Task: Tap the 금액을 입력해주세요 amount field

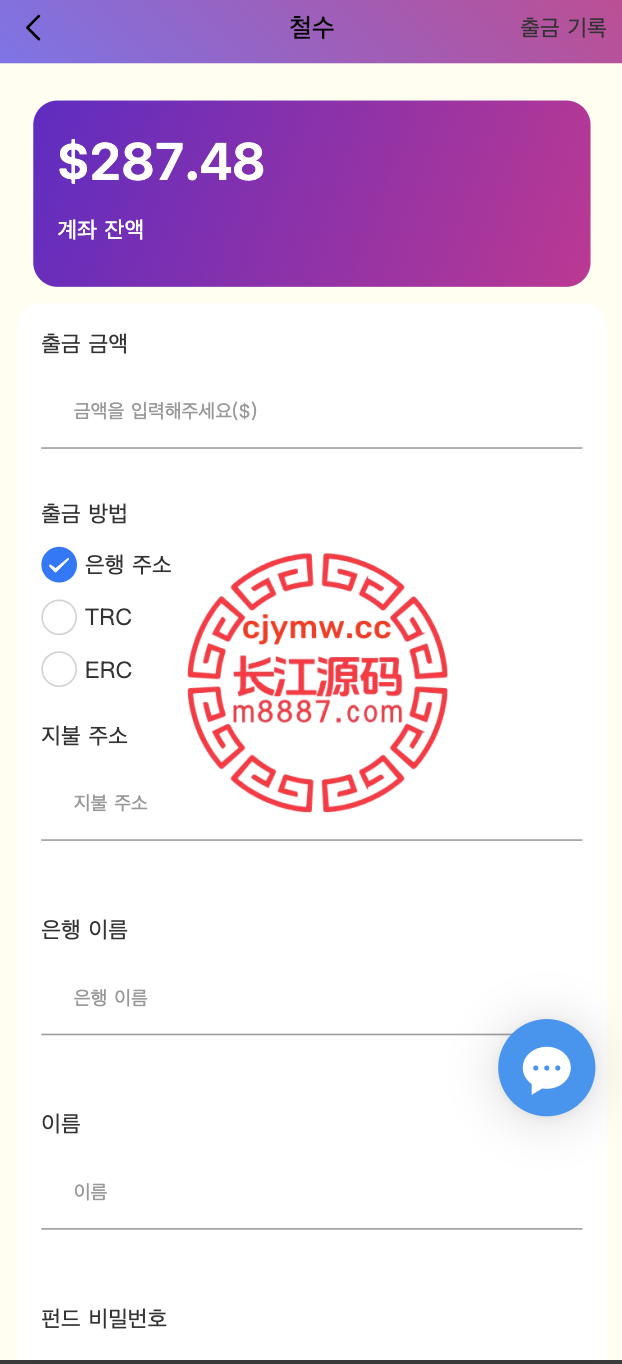Action: (311, 411)
